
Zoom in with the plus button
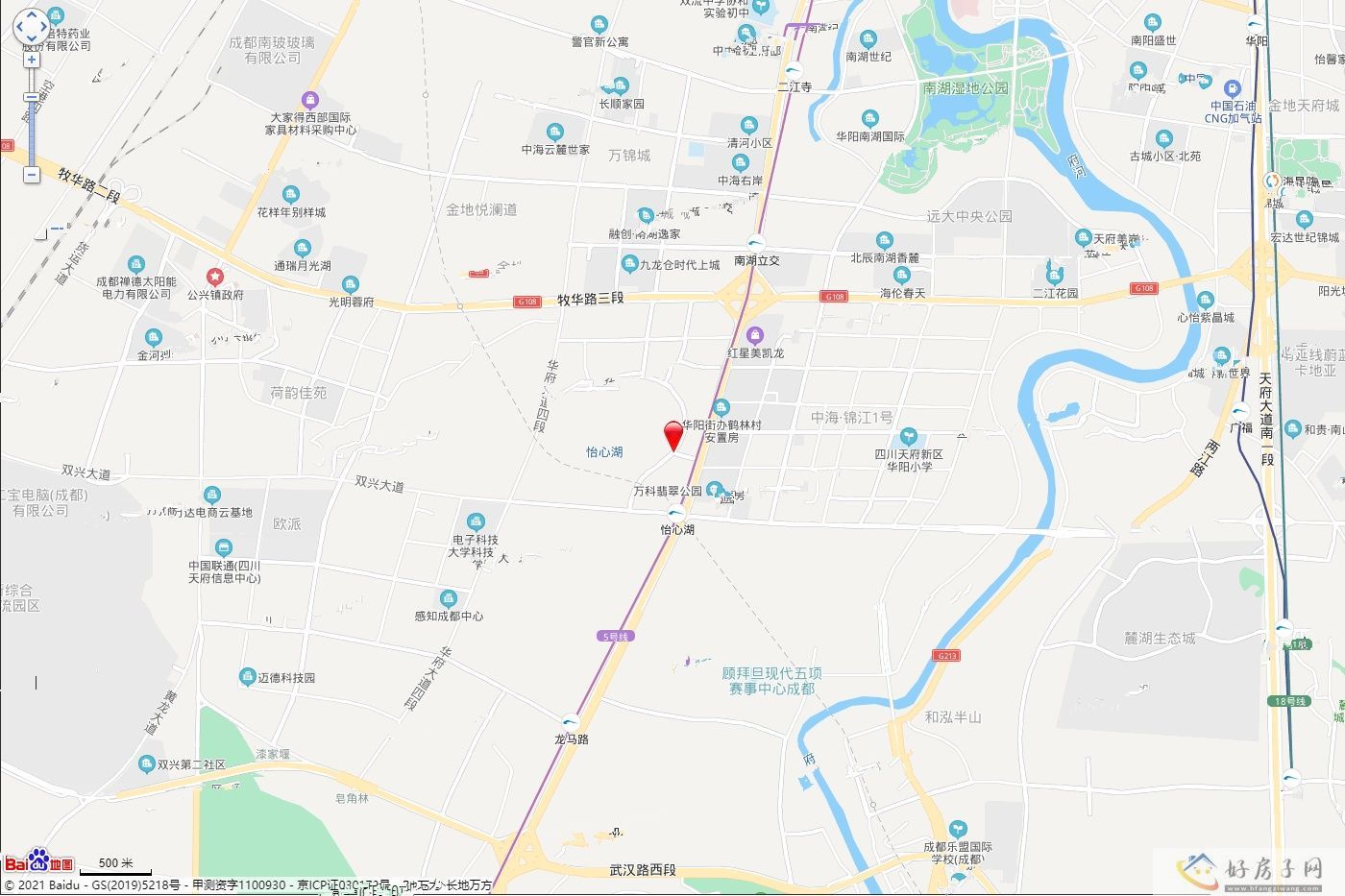[32, 61]
